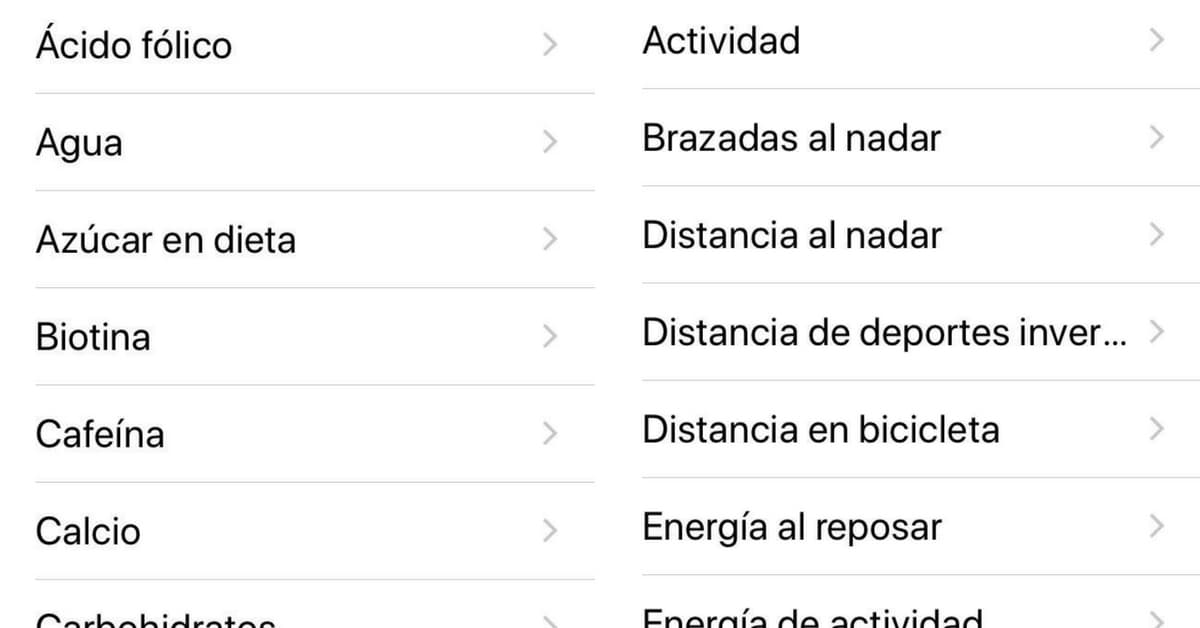Open the Ácido fólico row
Viewport: 1200px width, 628px height.
point(300,45)
